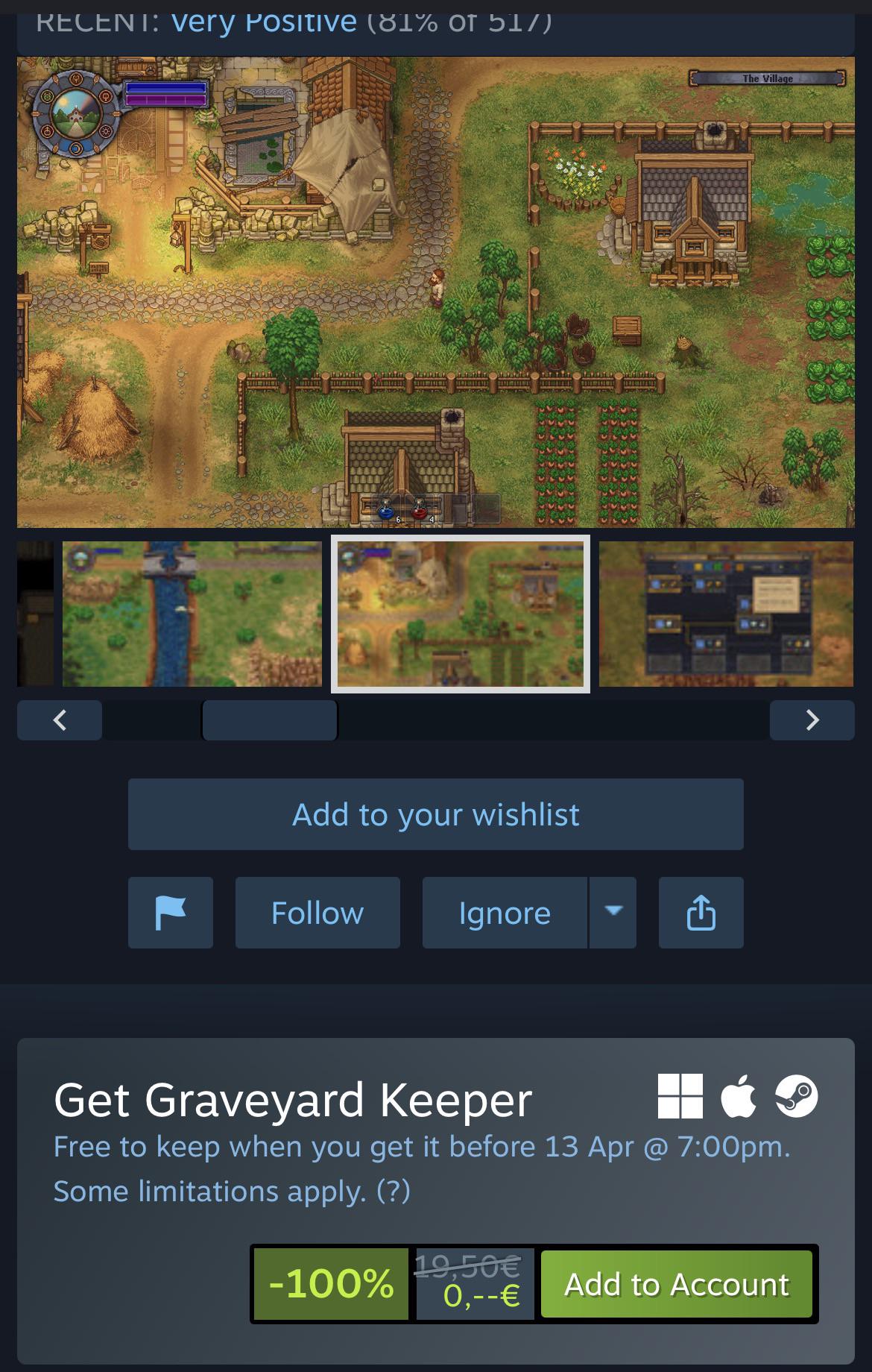
Task: Go to the previous screenshot with left arrow
Action: click(x=60, y=720)
